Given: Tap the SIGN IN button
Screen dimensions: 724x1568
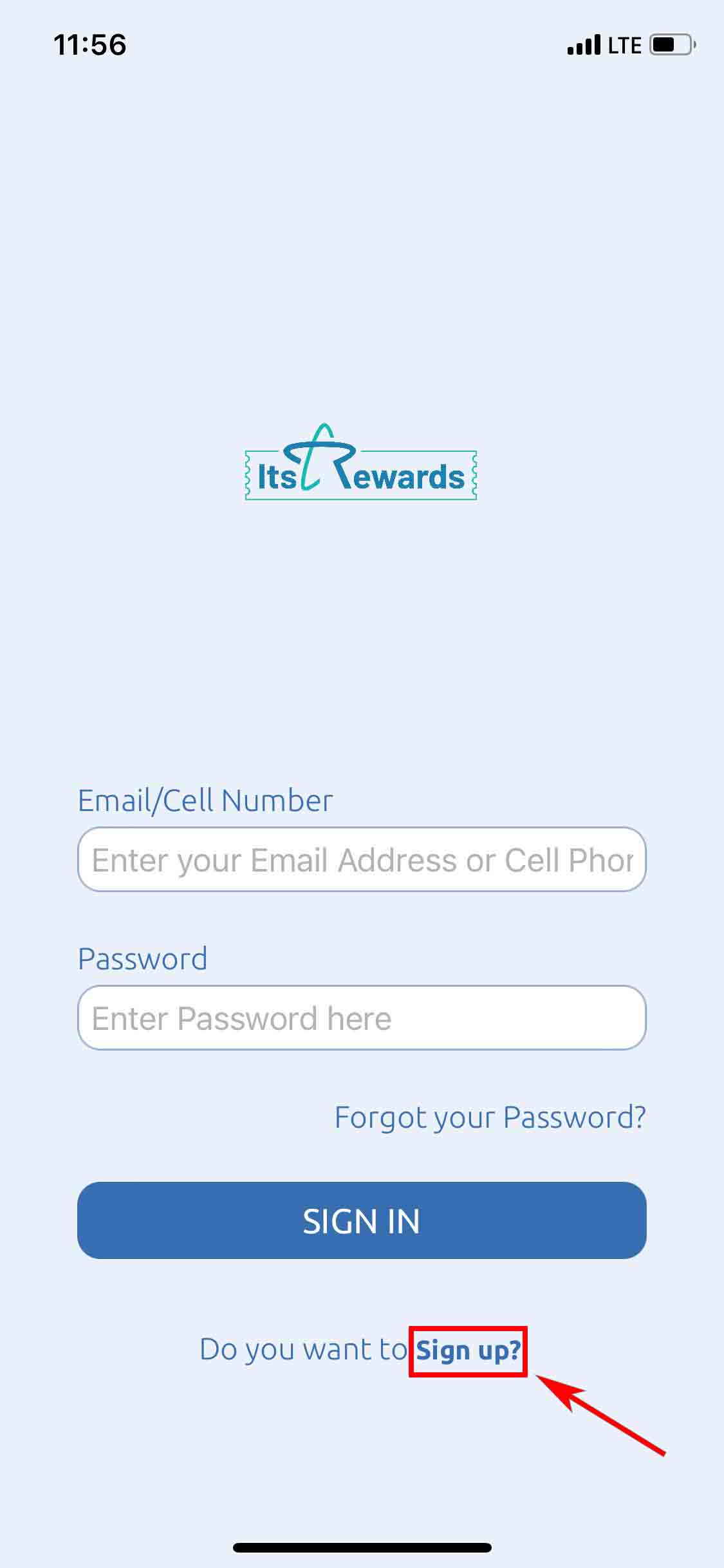Looking at the screenshot, I should click(x=362, y=1220).
